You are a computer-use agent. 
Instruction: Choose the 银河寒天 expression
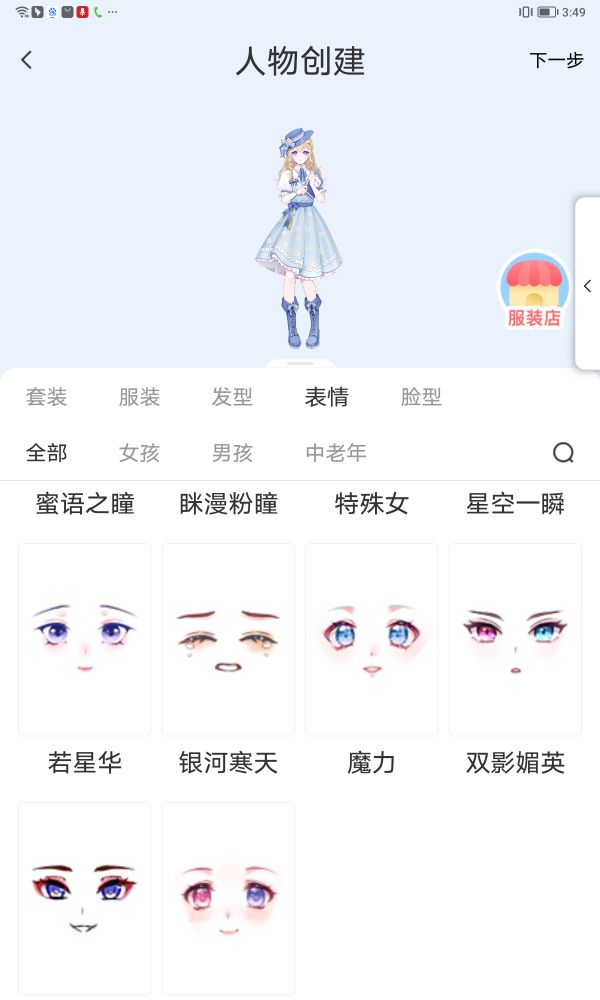pos(228,640)
